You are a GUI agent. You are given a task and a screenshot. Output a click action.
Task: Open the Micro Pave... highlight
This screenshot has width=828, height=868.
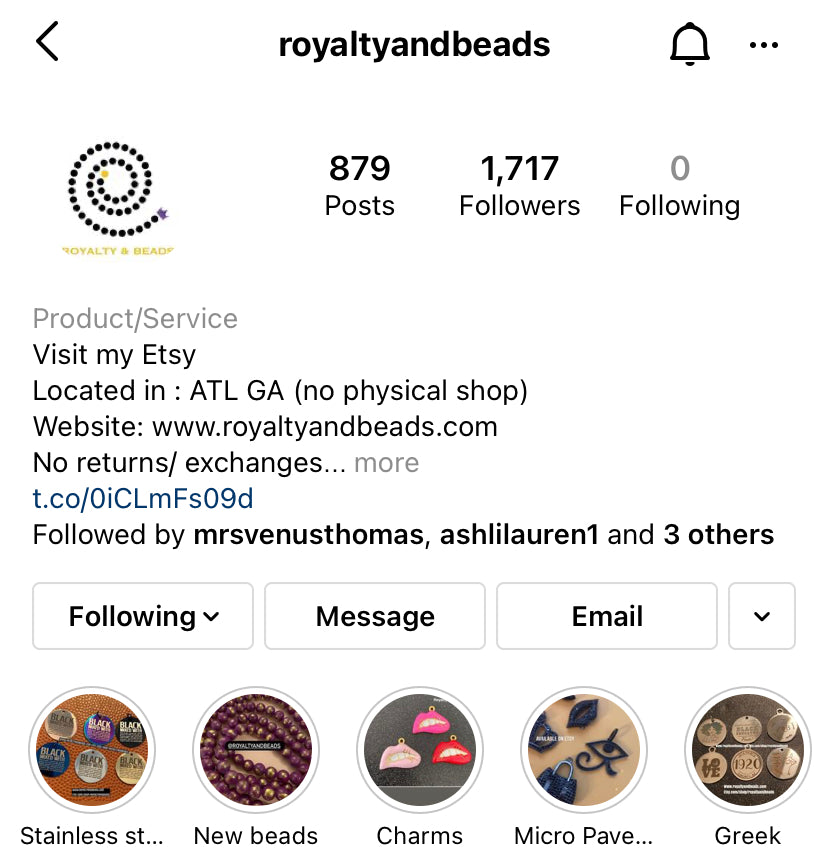pyautogui.click(x=584, y=750)
